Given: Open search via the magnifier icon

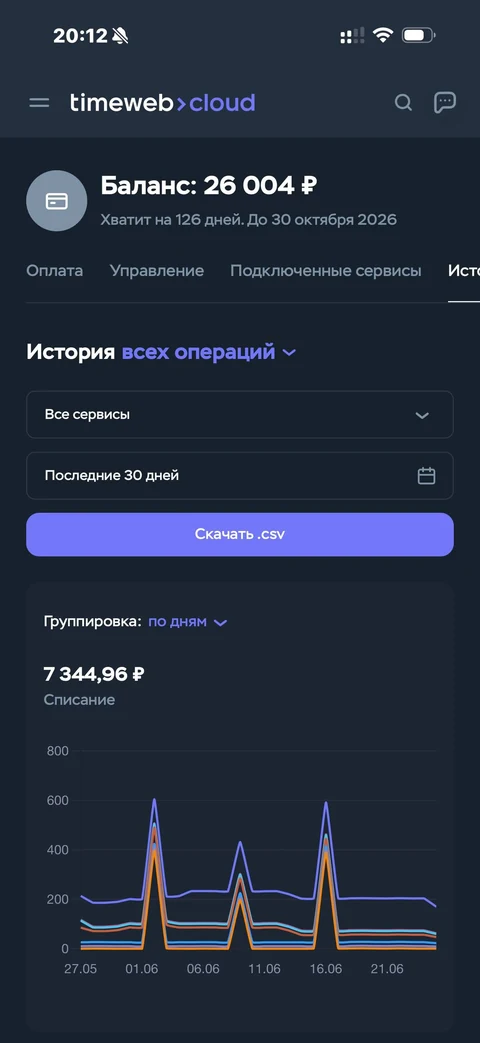Looking at the screenshot, I should click(x=403, y=102).
